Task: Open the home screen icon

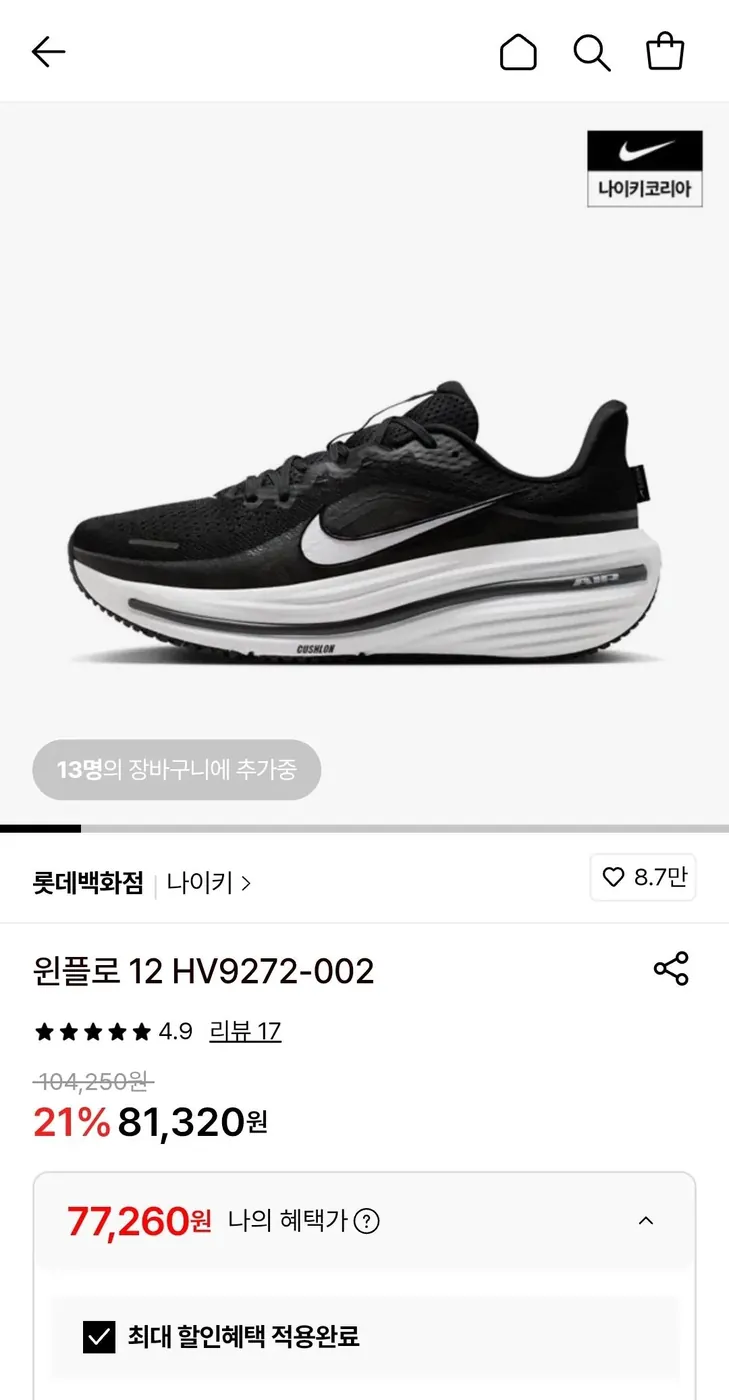Action: tap(518, 51)
